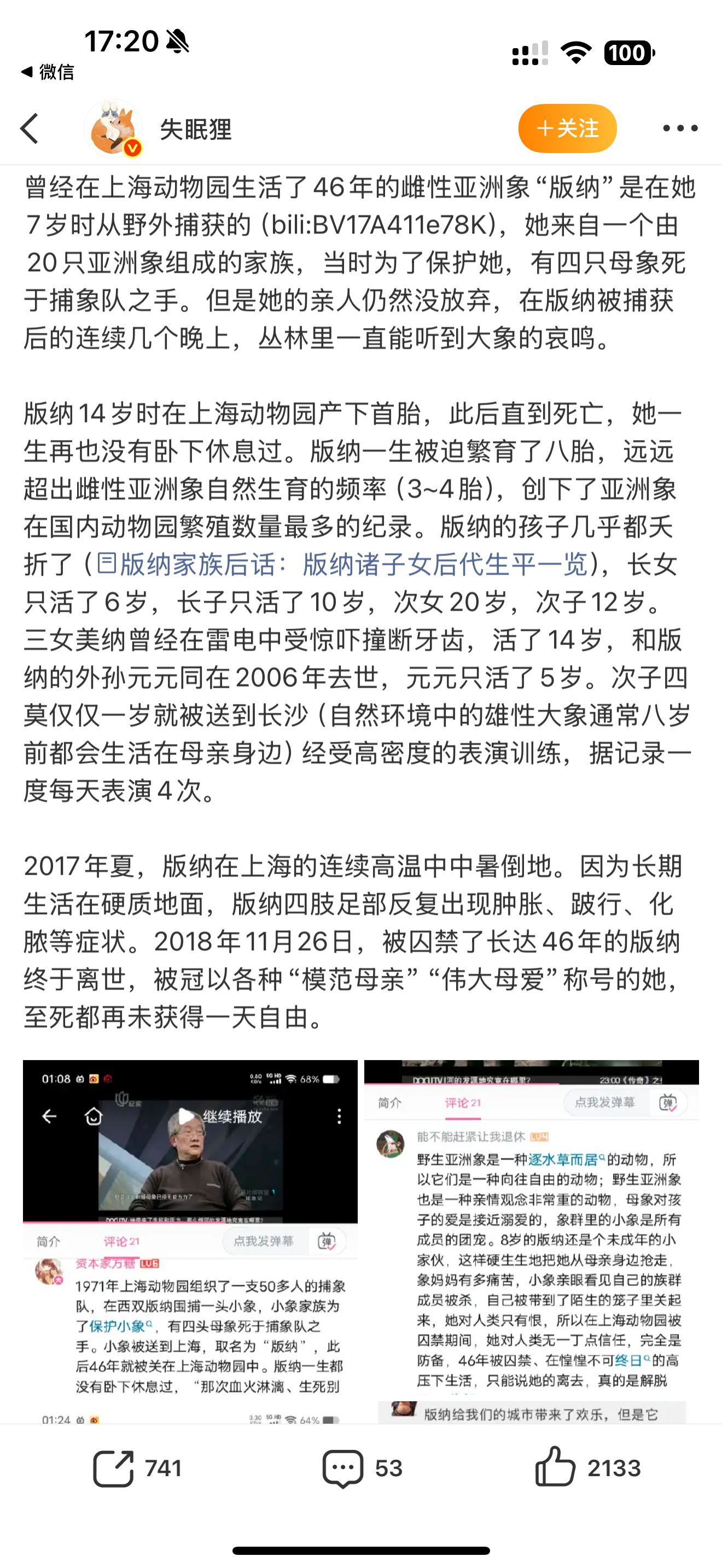Follow 失眠狸 with the +关注 button
This screenshot has width=722, height=1568.
(567, 128)
